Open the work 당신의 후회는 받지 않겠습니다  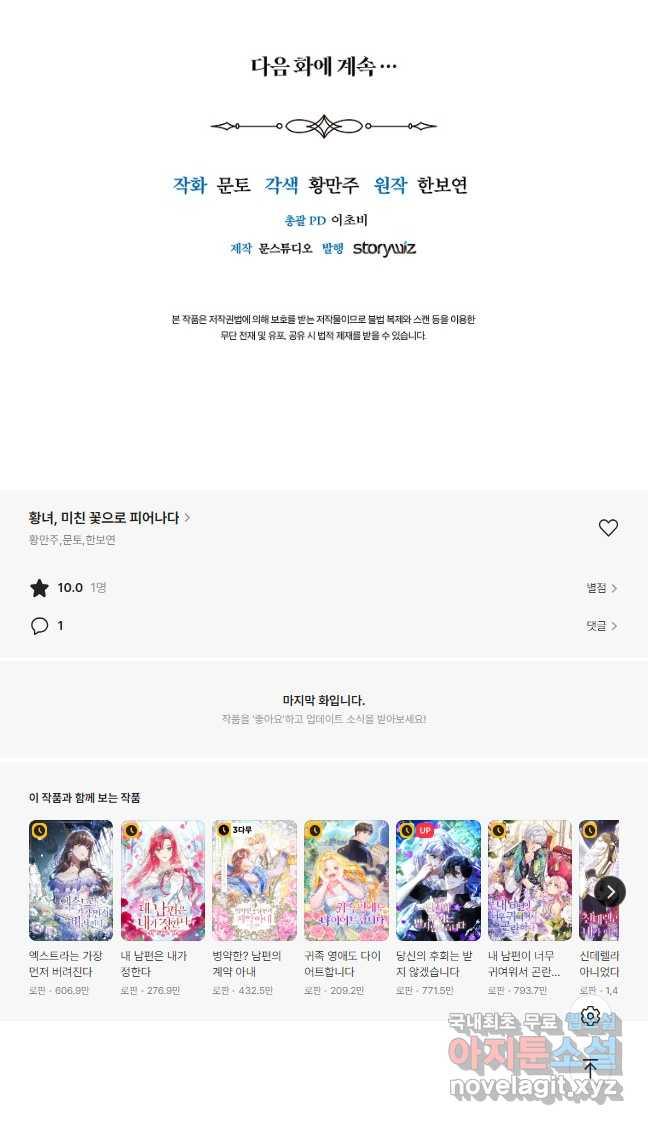click(438, 881)
